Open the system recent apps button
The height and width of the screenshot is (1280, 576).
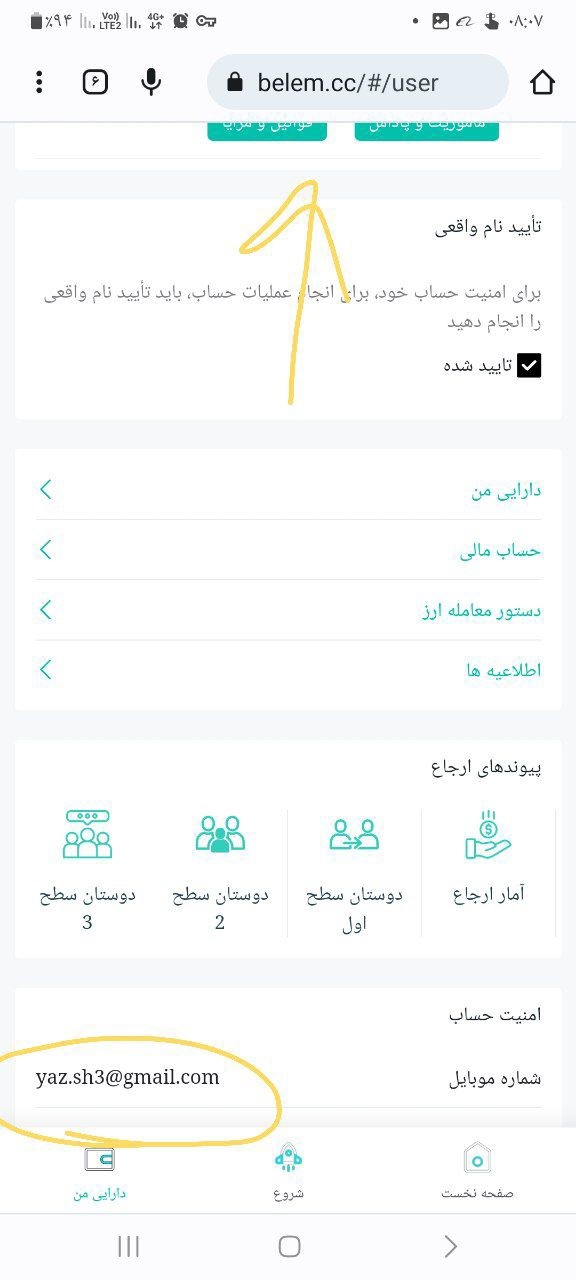tap(128, 1246)
